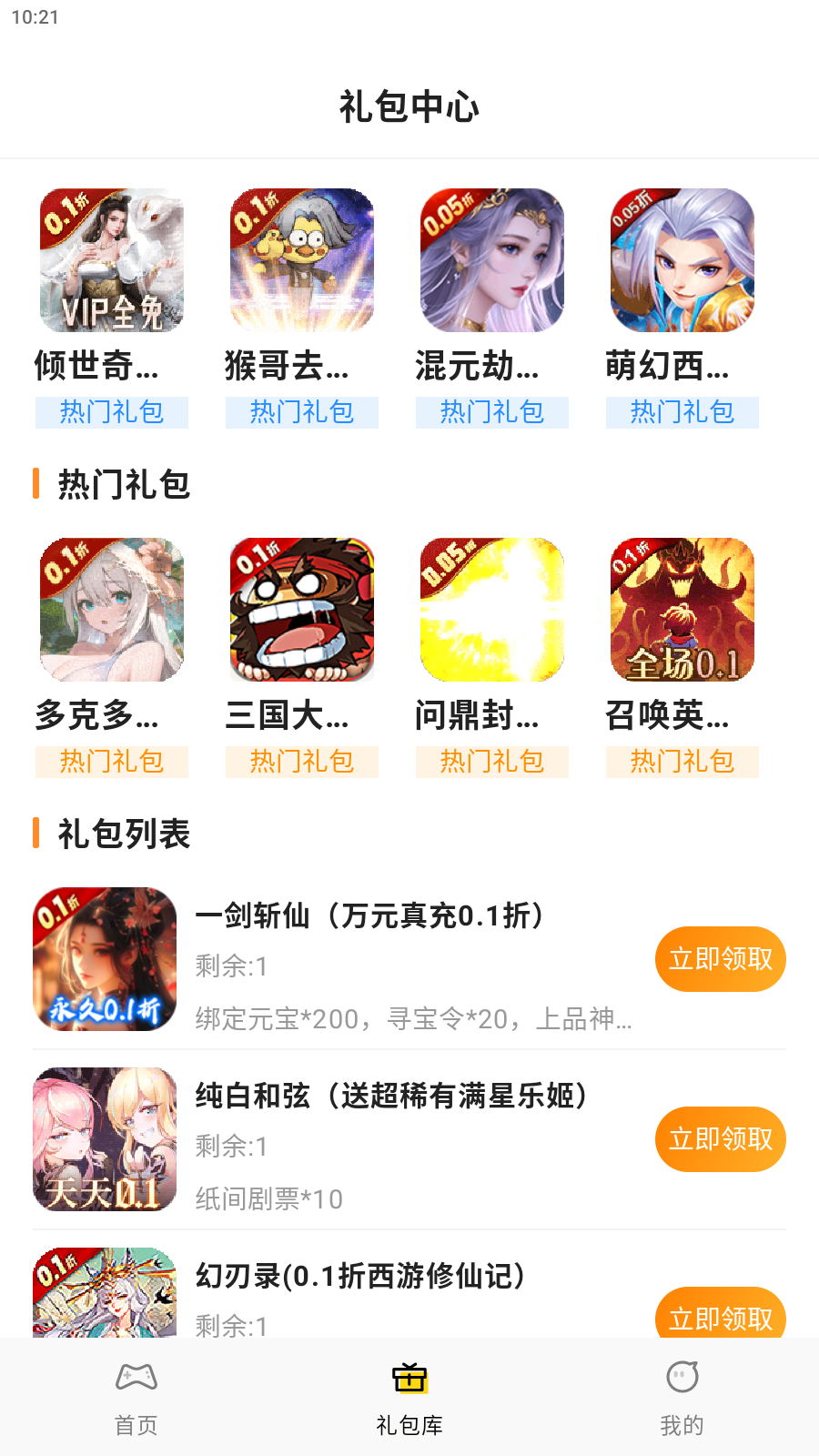Switch to the 首页 tab
Image resolution: width=819 pixels, height=1456 pixels.
(136, 1399)
